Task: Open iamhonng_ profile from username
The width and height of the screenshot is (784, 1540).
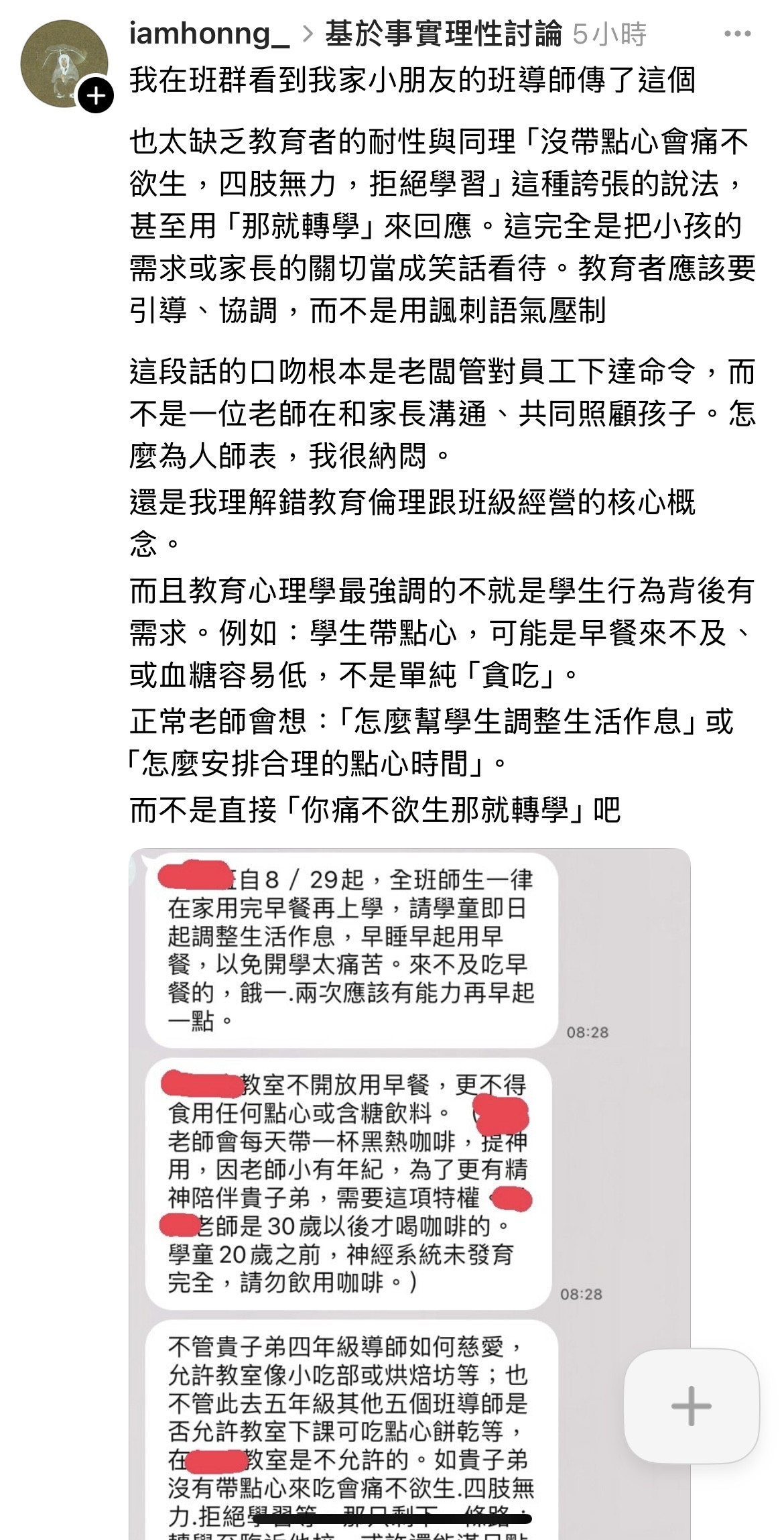Action: tap(209, 34)
